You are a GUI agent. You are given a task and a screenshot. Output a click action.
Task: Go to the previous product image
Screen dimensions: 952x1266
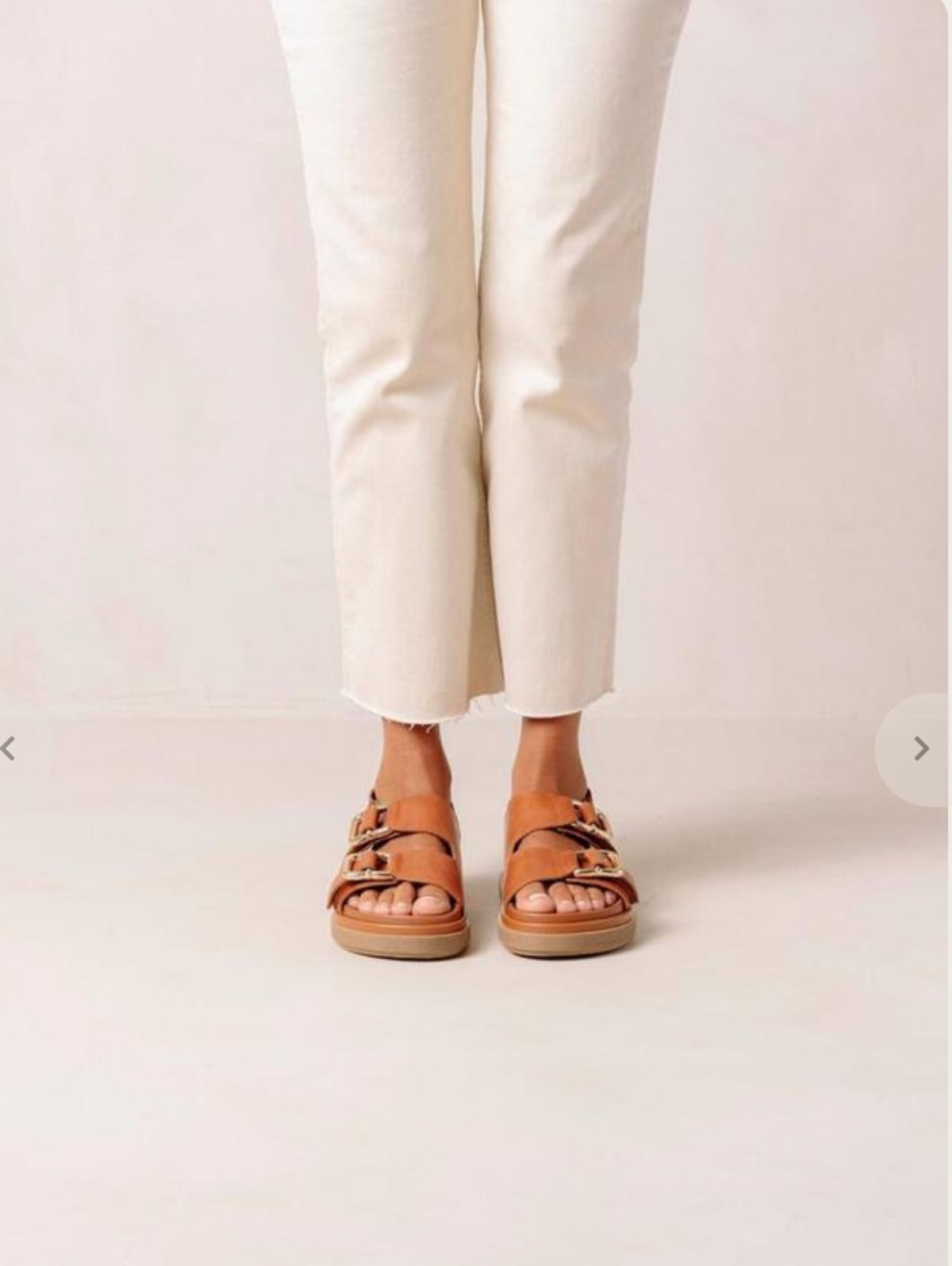[10, 748]
